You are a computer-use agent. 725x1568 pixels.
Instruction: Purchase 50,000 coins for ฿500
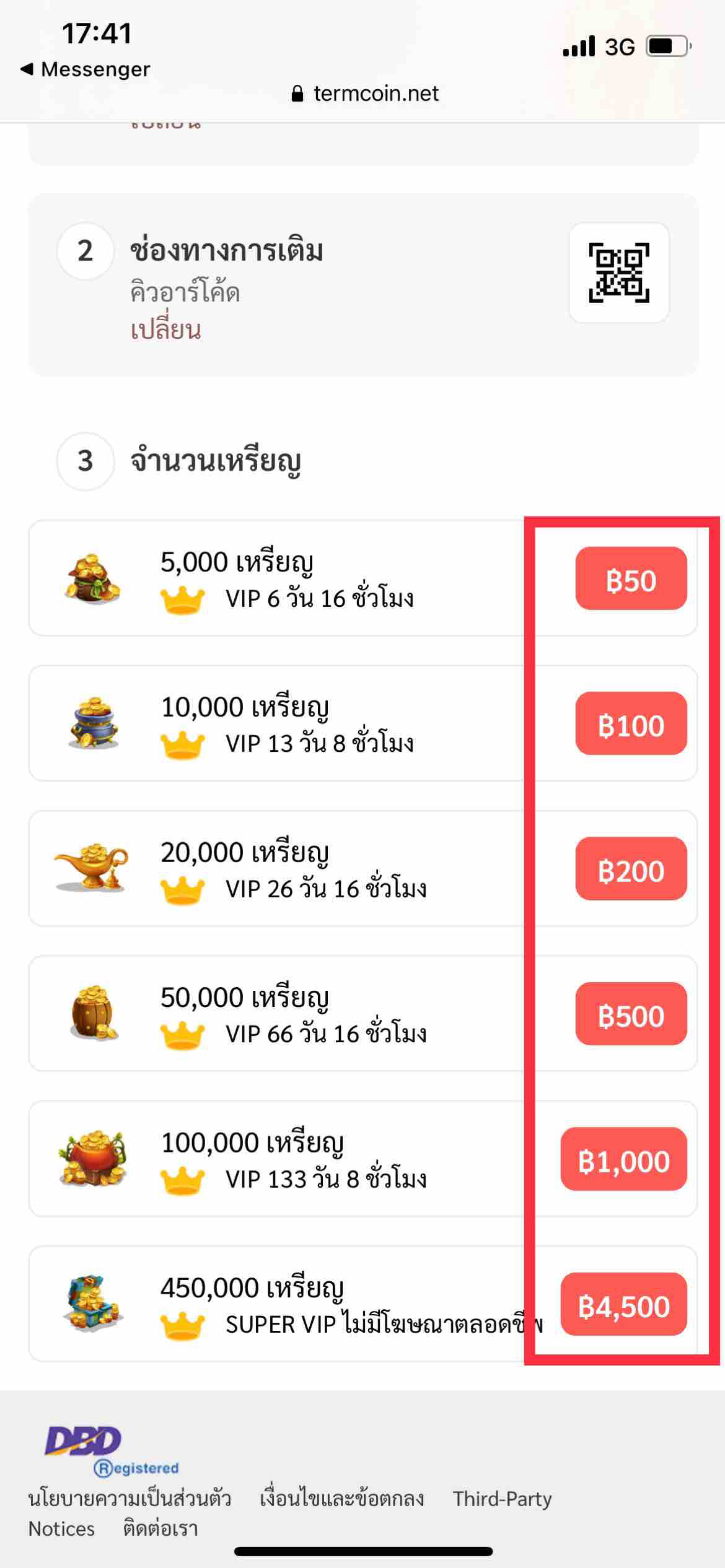click(x=631, y=1014)
